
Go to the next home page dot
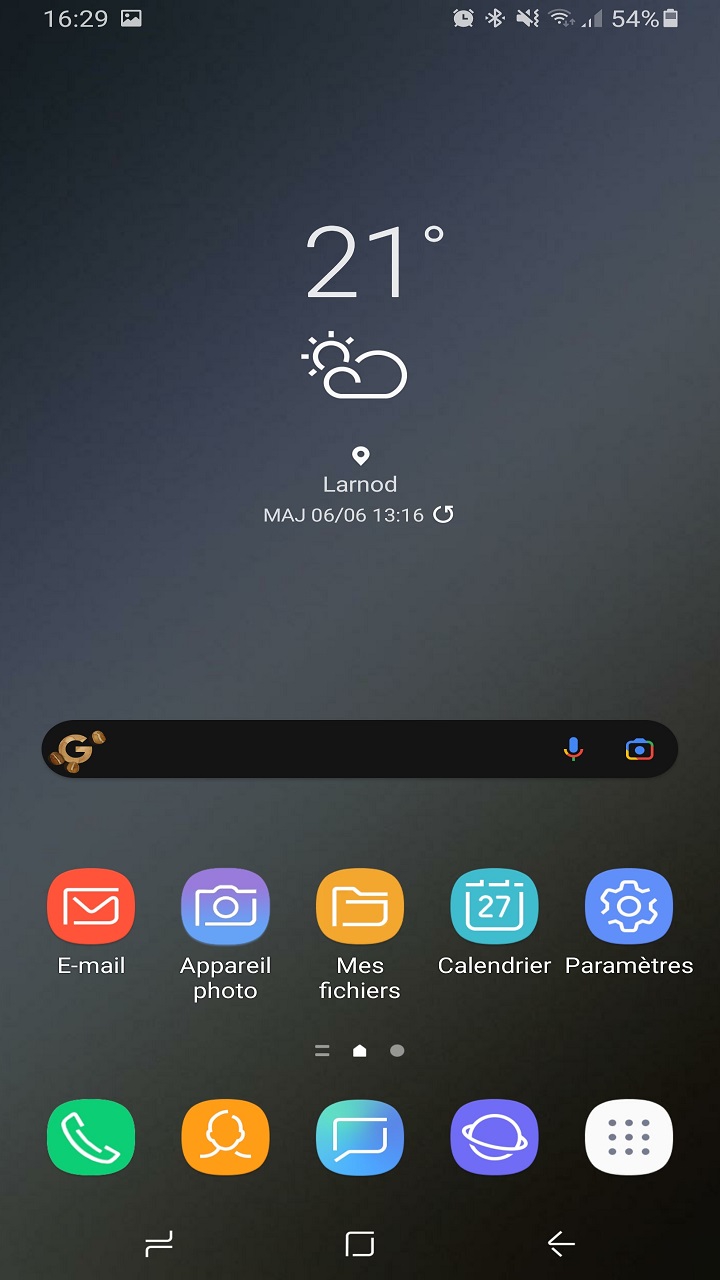(397, 1051)
